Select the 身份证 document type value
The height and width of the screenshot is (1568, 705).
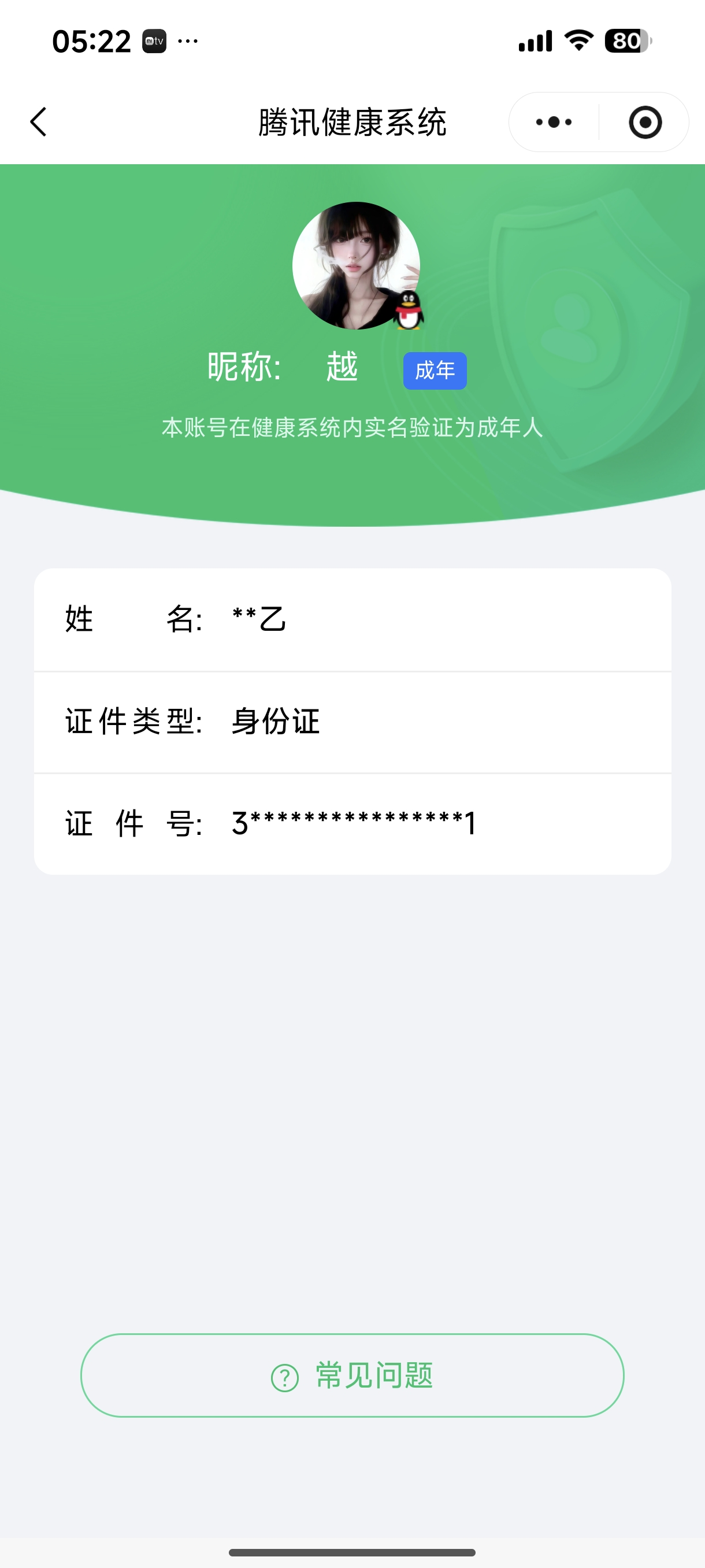click(275, 722)
